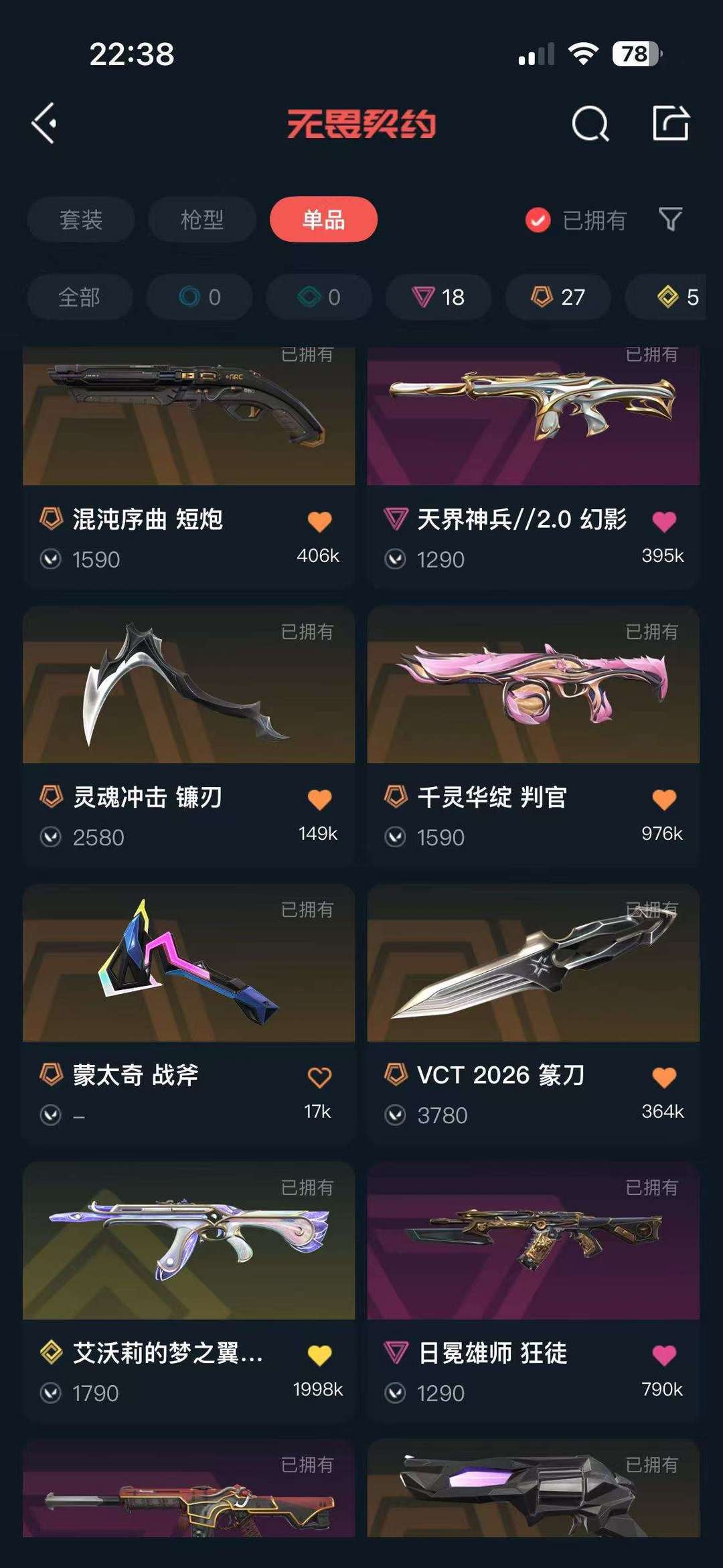Tap the share icon in the header

coord(671,123)
